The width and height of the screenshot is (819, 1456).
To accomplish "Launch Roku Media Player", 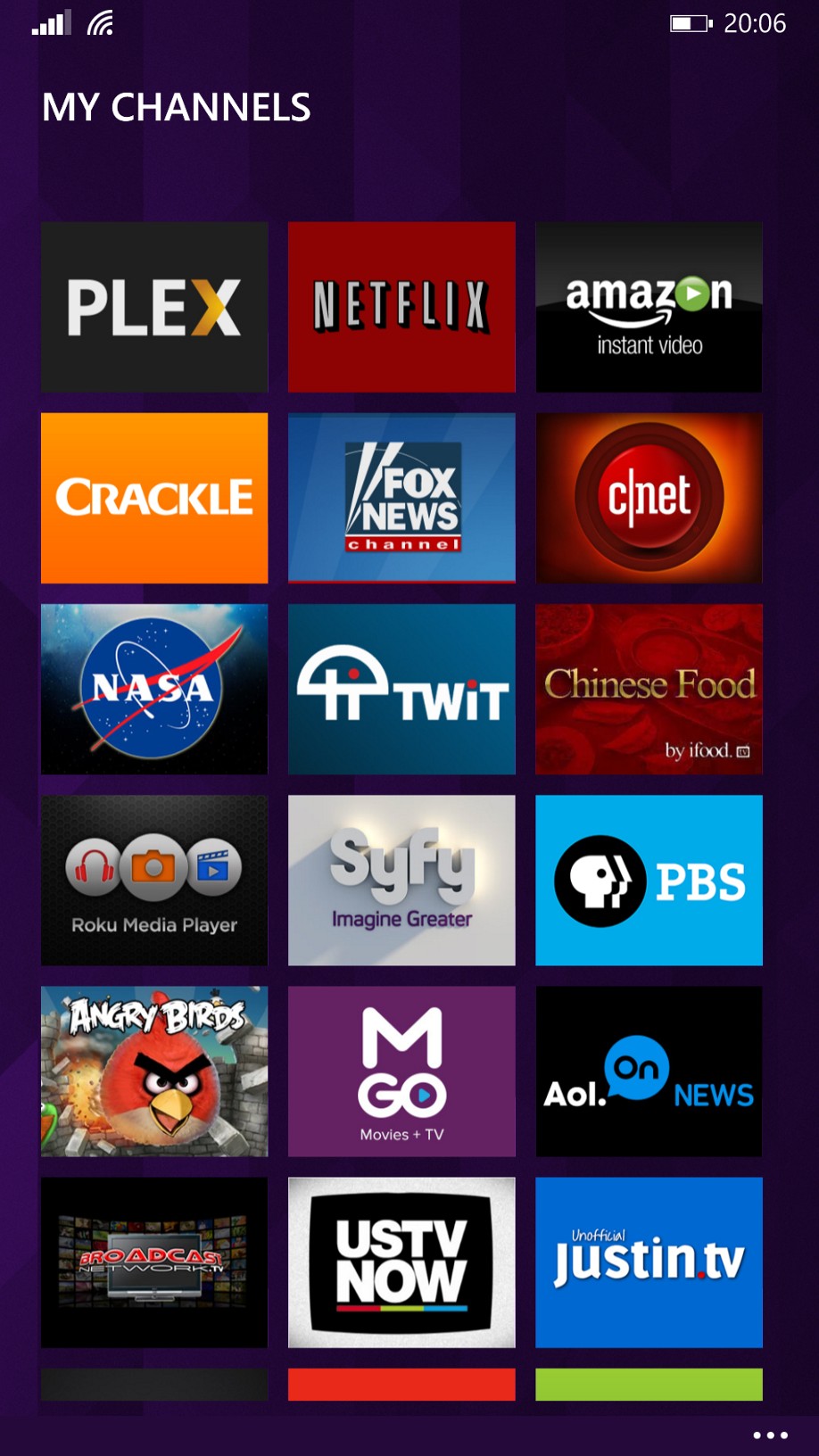I will coord(154,880).
